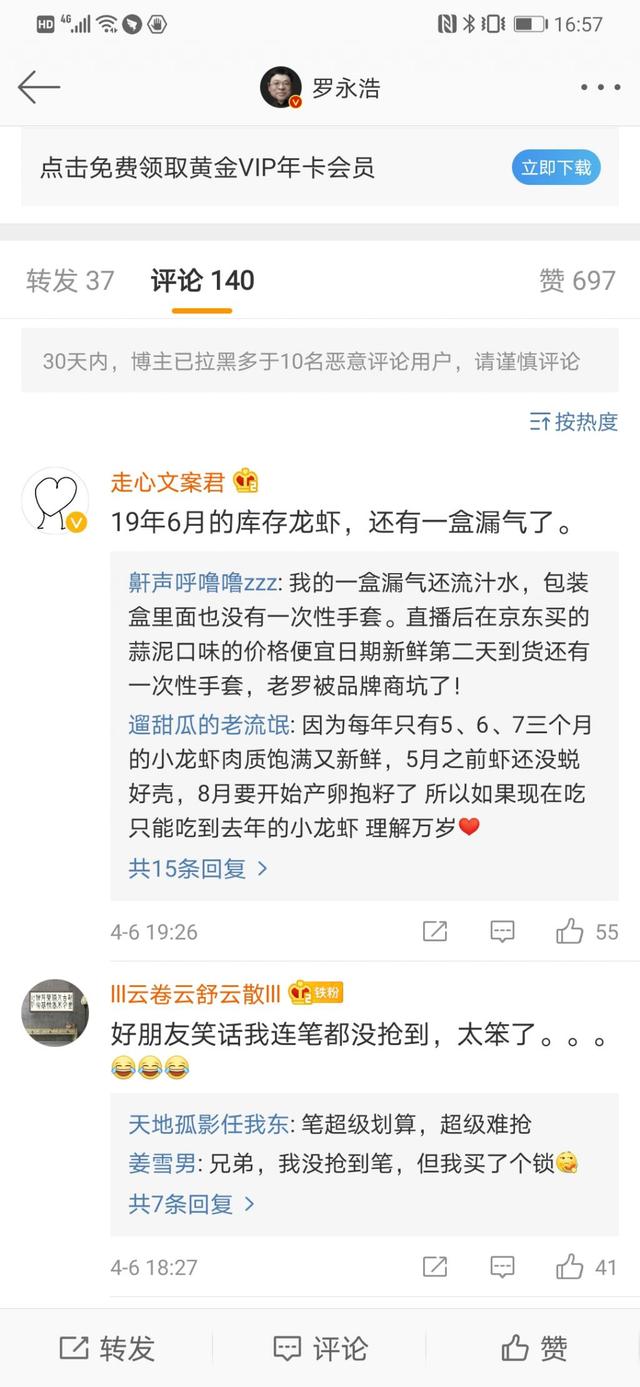Reply to 云卷云舒云散's comment via comment icon
Screen dimensions: 640x1387
pyautogui.click(x=503, y=1267)
